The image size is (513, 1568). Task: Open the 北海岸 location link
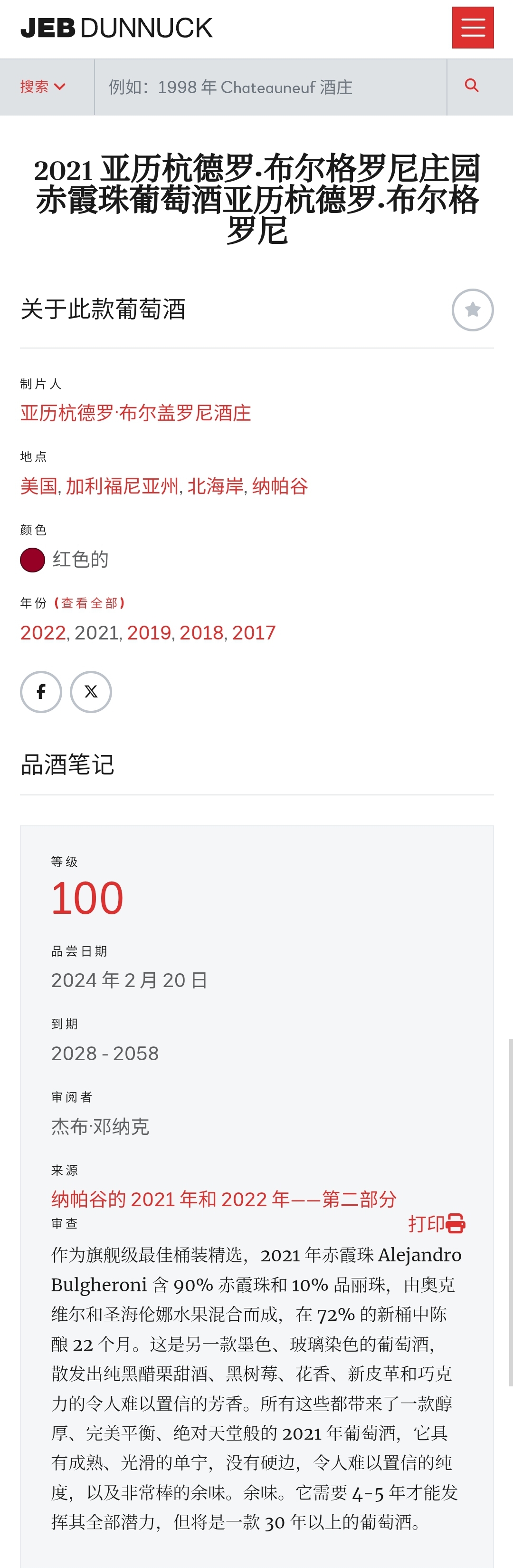pos(215,486)
